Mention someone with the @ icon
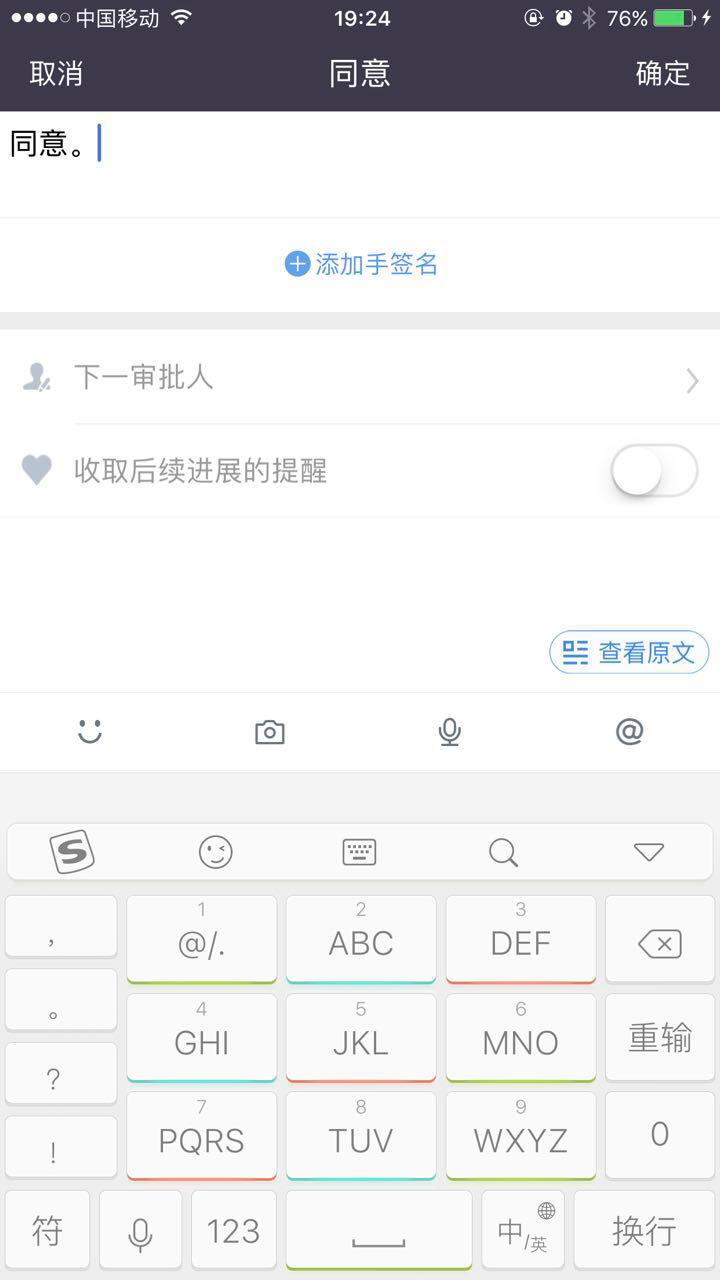The width and height of the screenshot is (720, 1280). 629,732
